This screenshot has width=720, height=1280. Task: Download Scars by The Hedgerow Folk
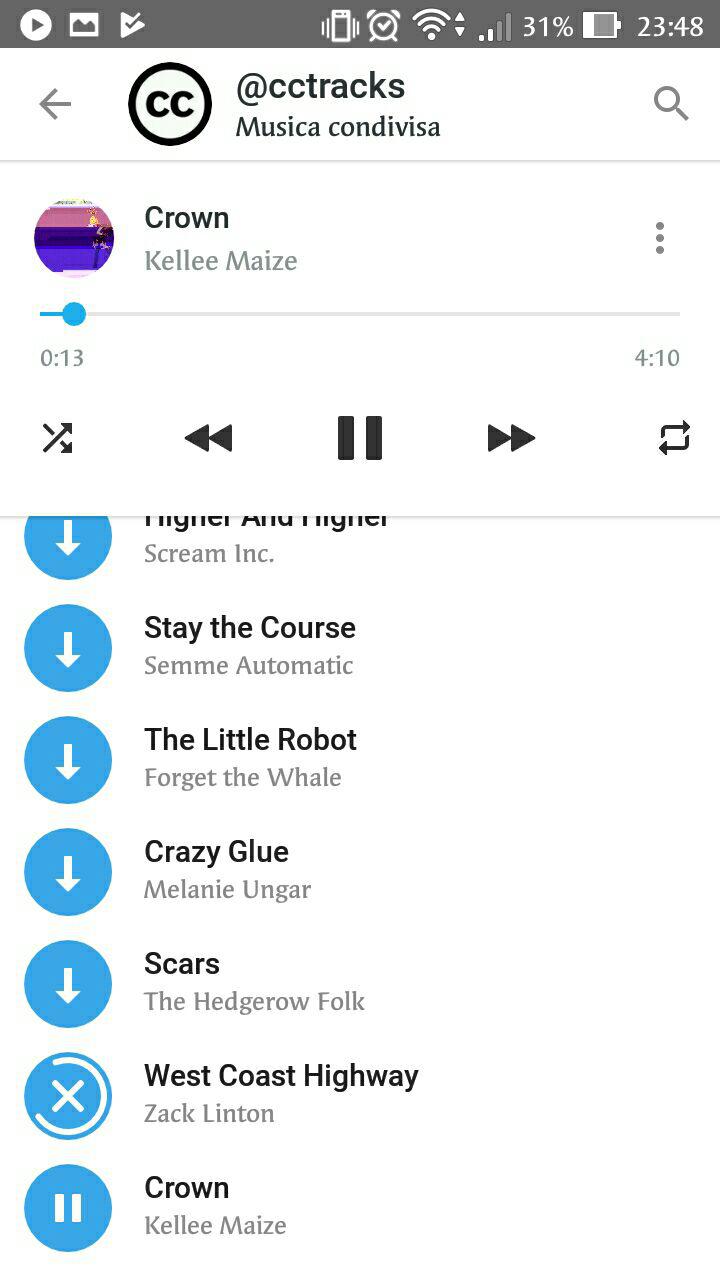click(x=68, y=984)
